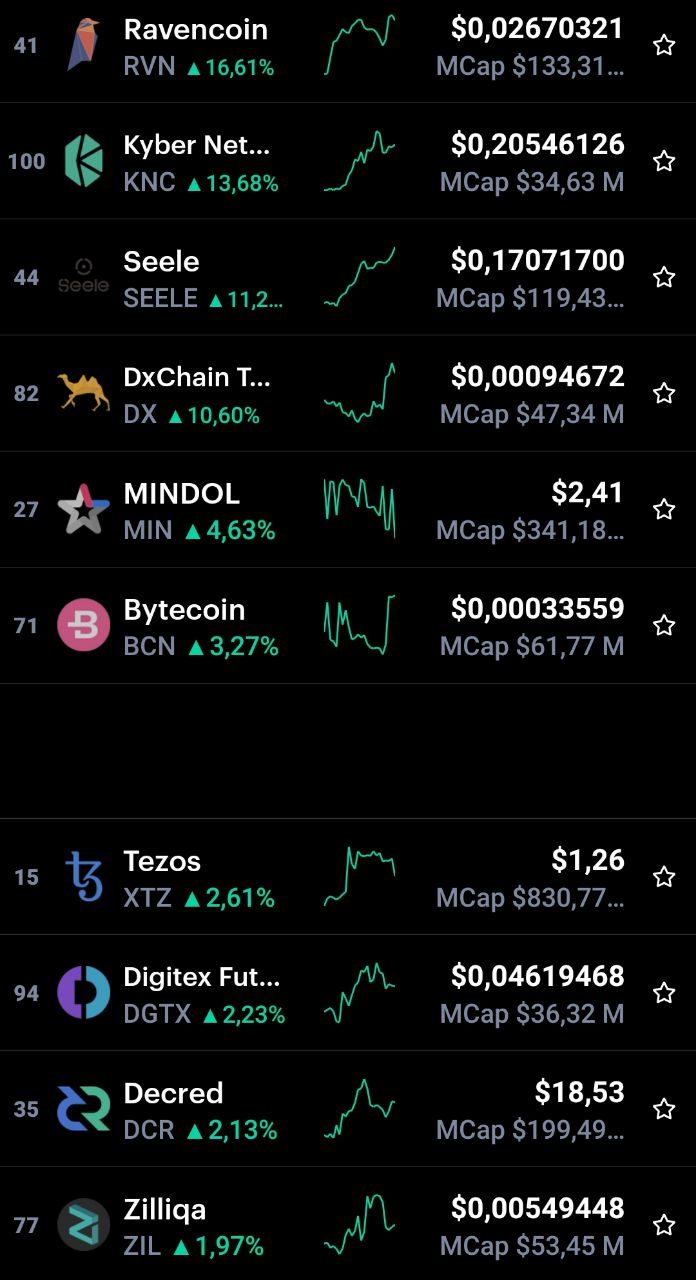Screen dimensions: 696x1280
Task: Mark MINDOL as favorite
Action: (664, 509)
